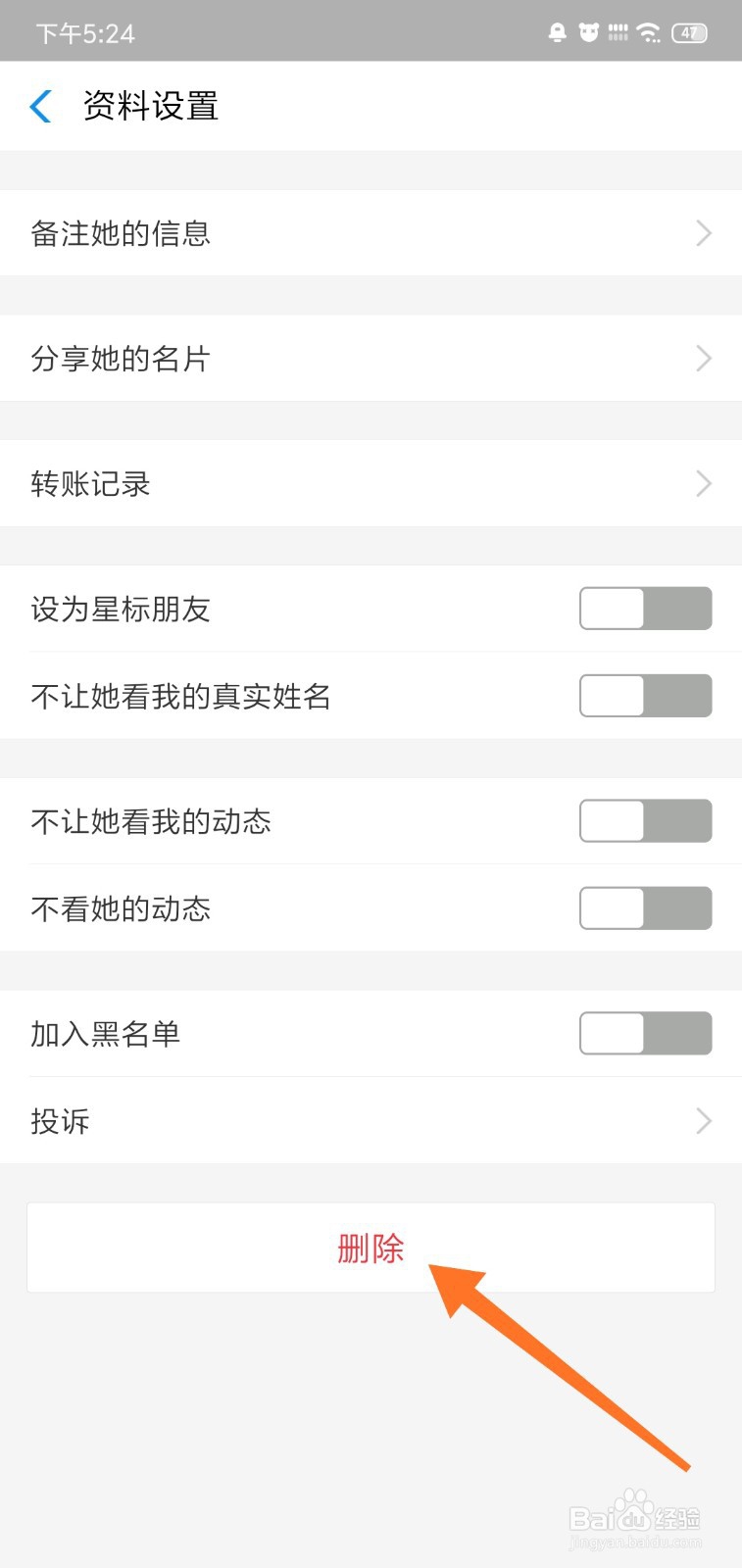The width and height of the screenshot is (742, 1568).
Task: Enable 不让她看我的真实姓名 switch
Action: pos(646,696)
